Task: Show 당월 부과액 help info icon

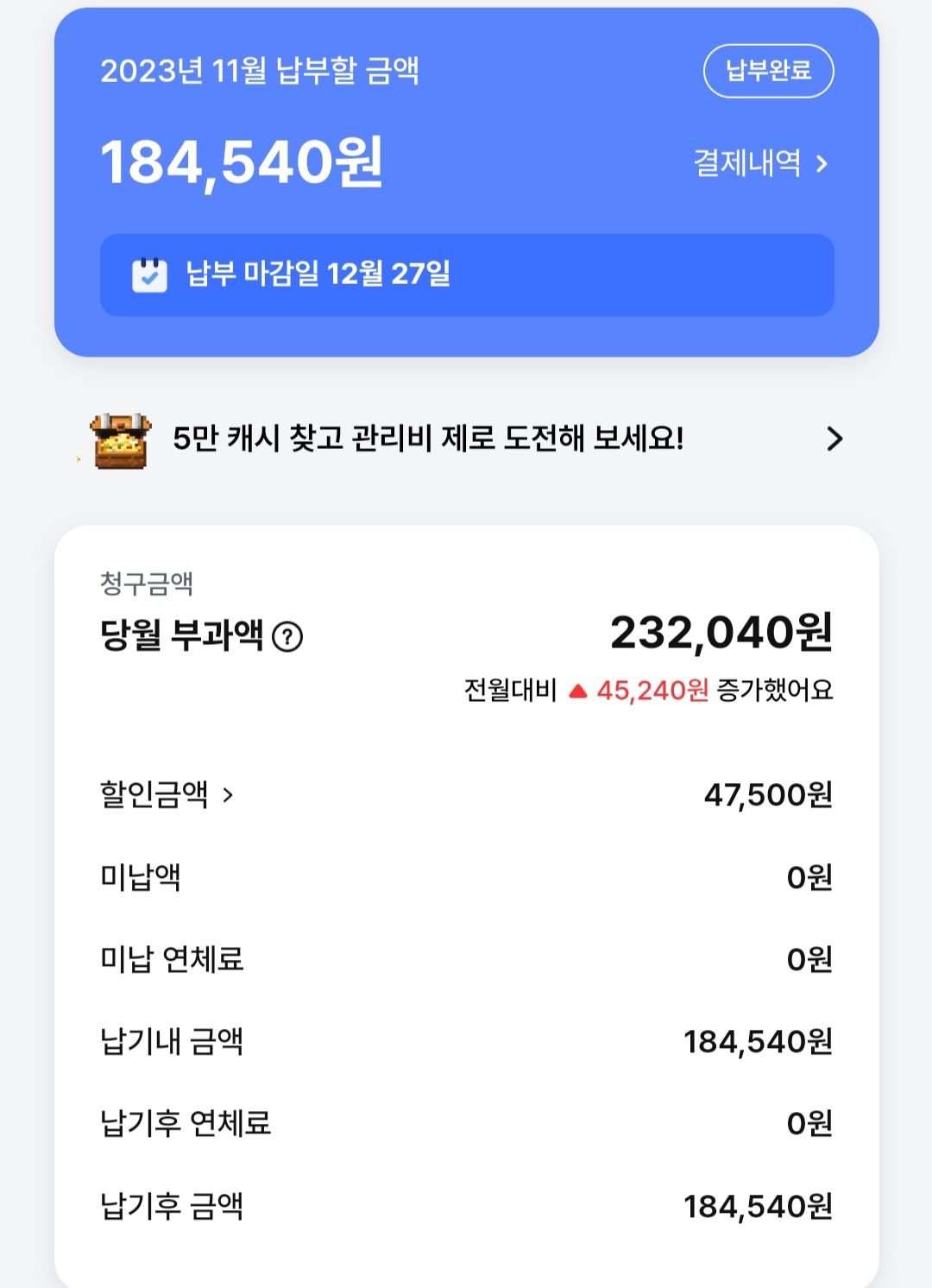Action: click(x=287, y=637)
